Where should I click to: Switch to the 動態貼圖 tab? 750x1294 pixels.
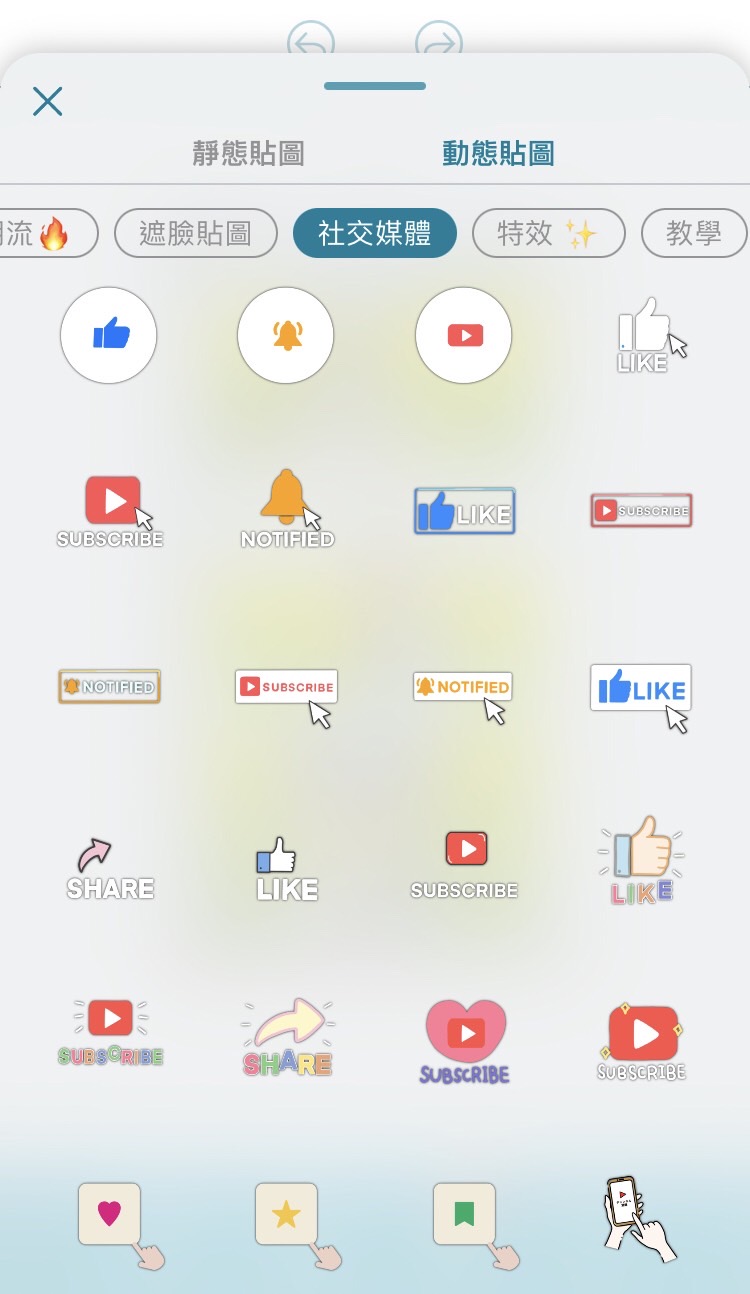click(x=498, y=153)
